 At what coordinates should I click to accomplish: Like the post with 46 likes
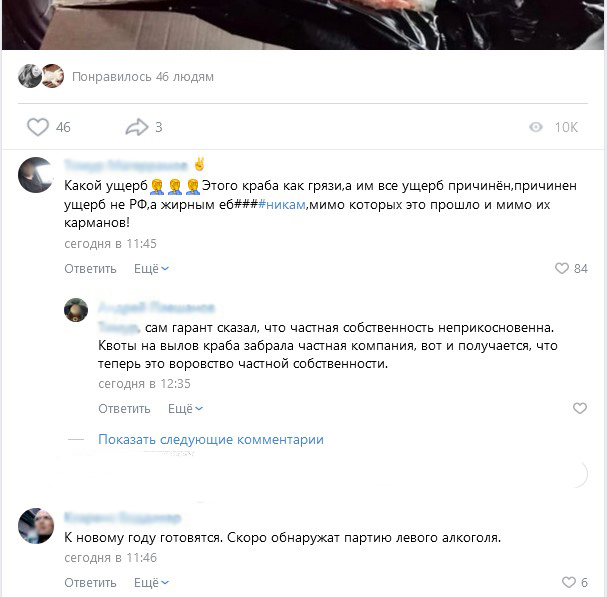coord(38,127)
